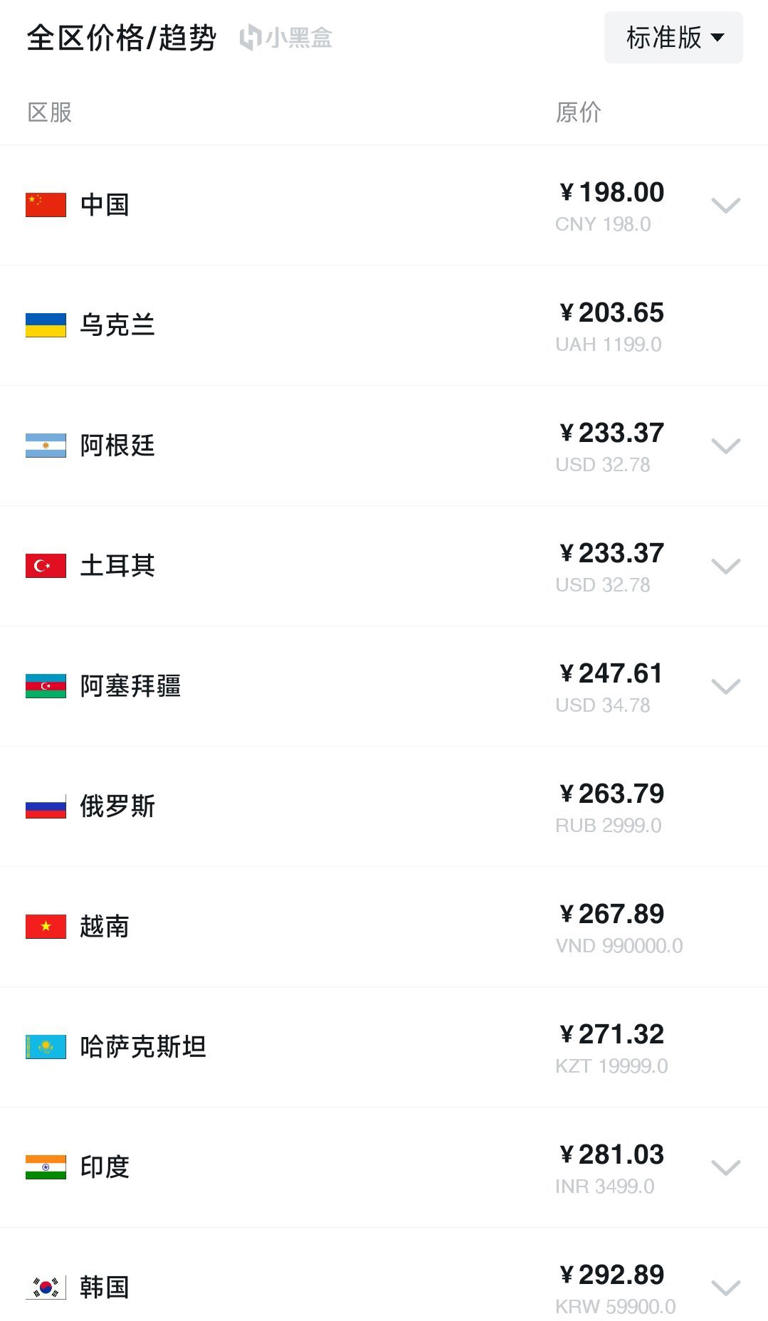Image resolution: width=768 pixels, height=1321 pixels.
Task: Expand the 阿根廷 price details
Action: 725,446
